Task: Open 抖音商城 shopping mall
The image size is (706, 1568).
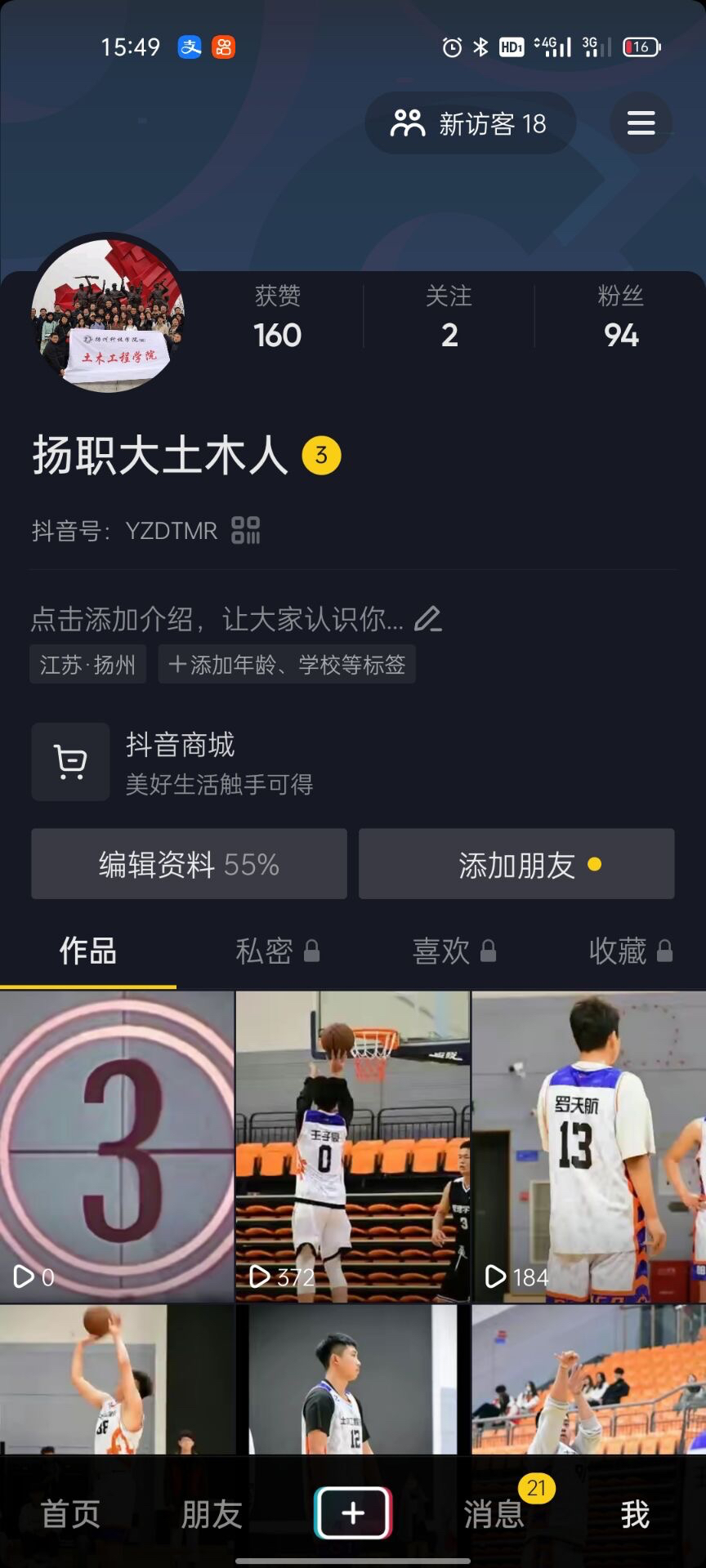Action: pos(180,762)
